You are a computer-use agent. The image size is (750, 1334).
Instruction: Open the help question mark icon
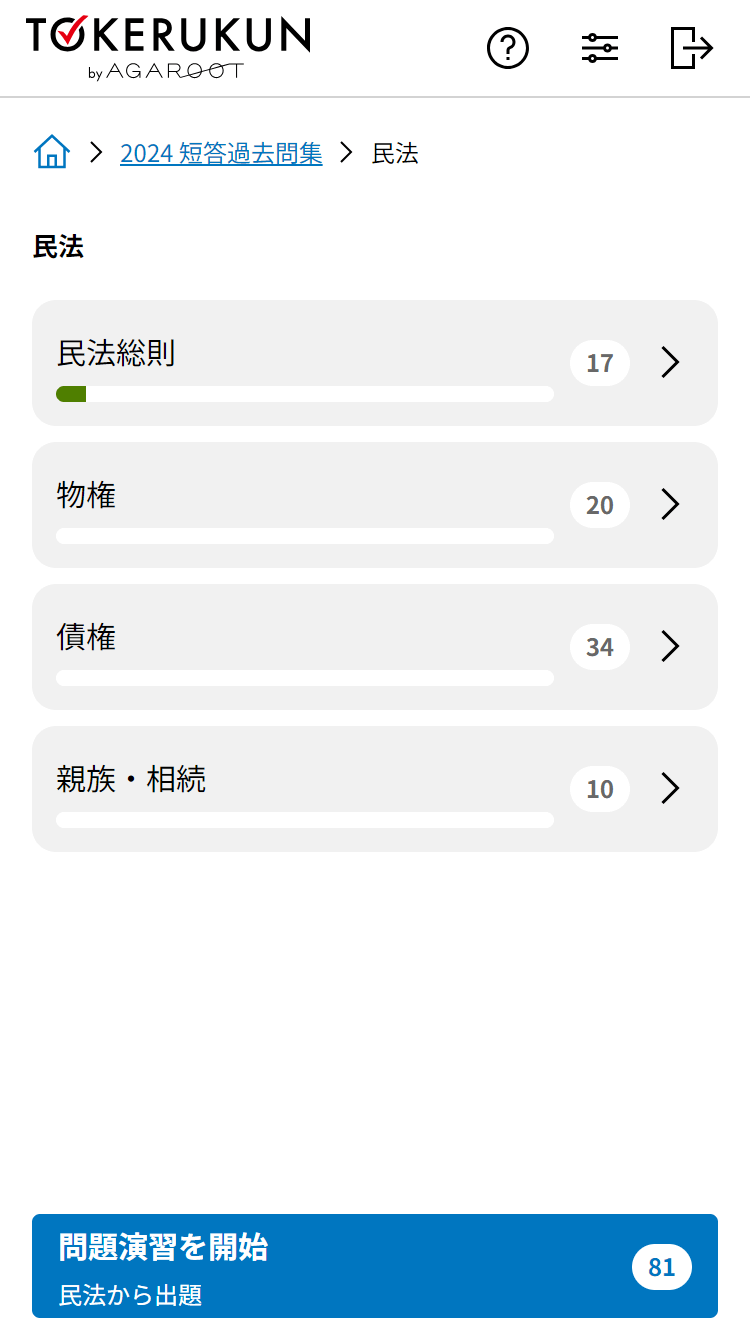point(508,48)
